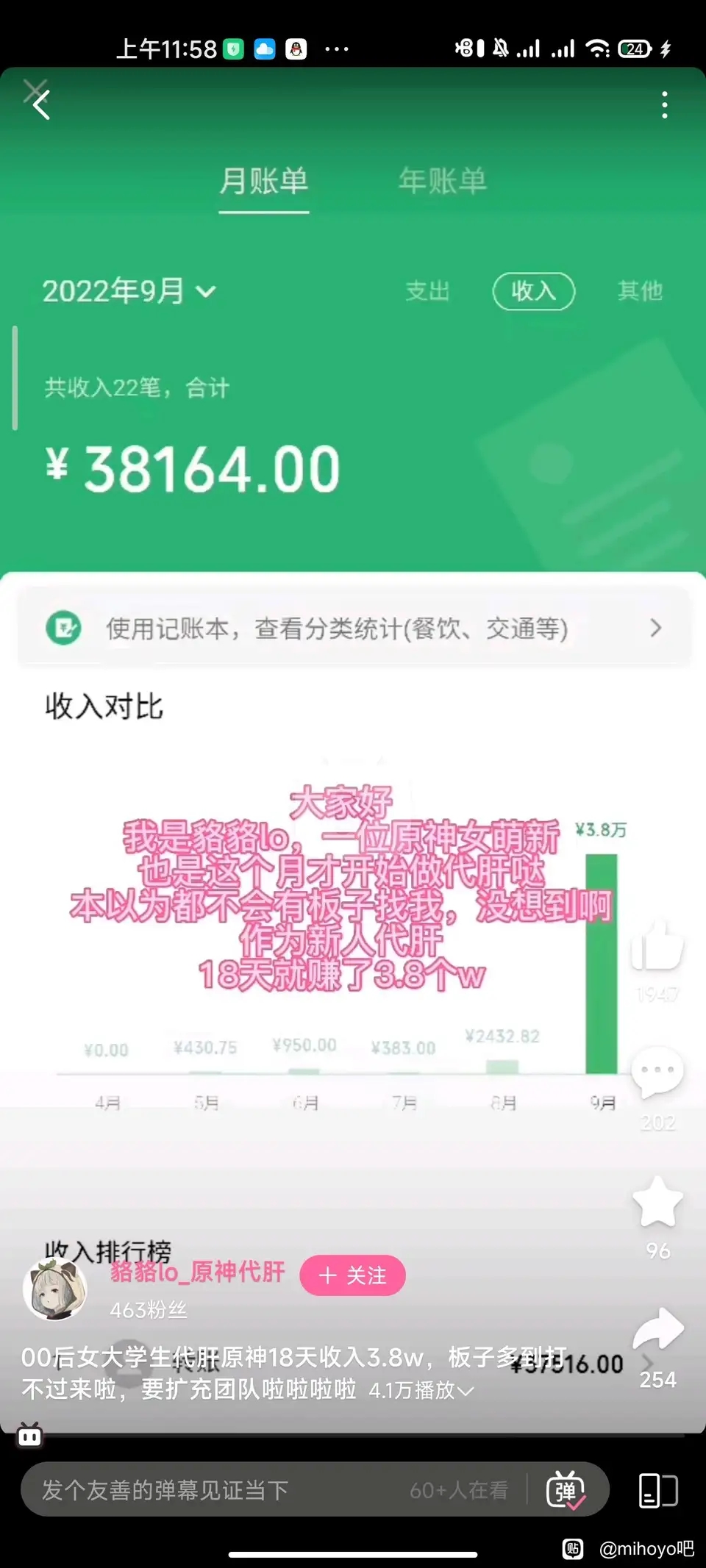This screenshot has height=1568, width=706.
Task: Expand the video description chevron
Action: 466,1391
